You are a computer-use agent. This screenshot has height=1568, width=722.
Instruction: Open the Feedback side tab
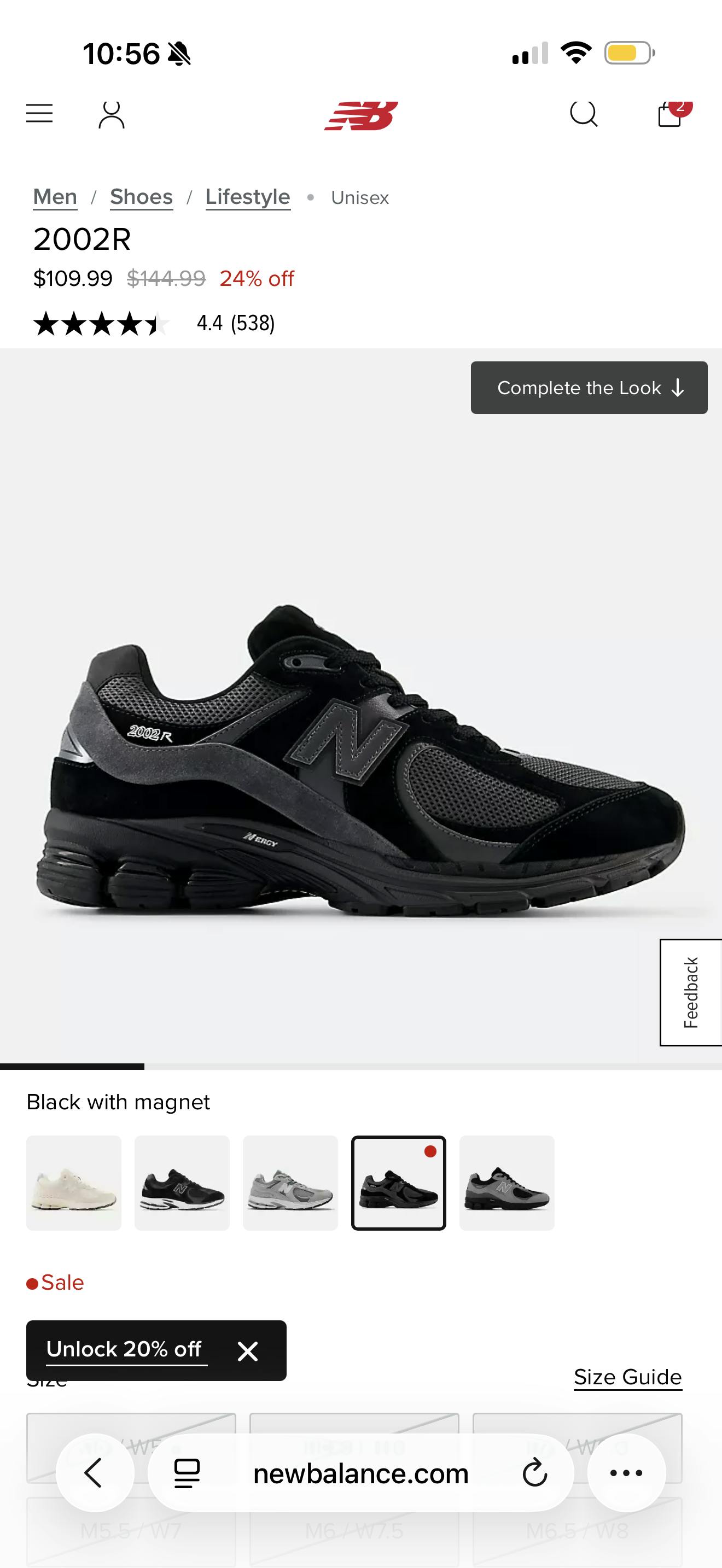691,992
